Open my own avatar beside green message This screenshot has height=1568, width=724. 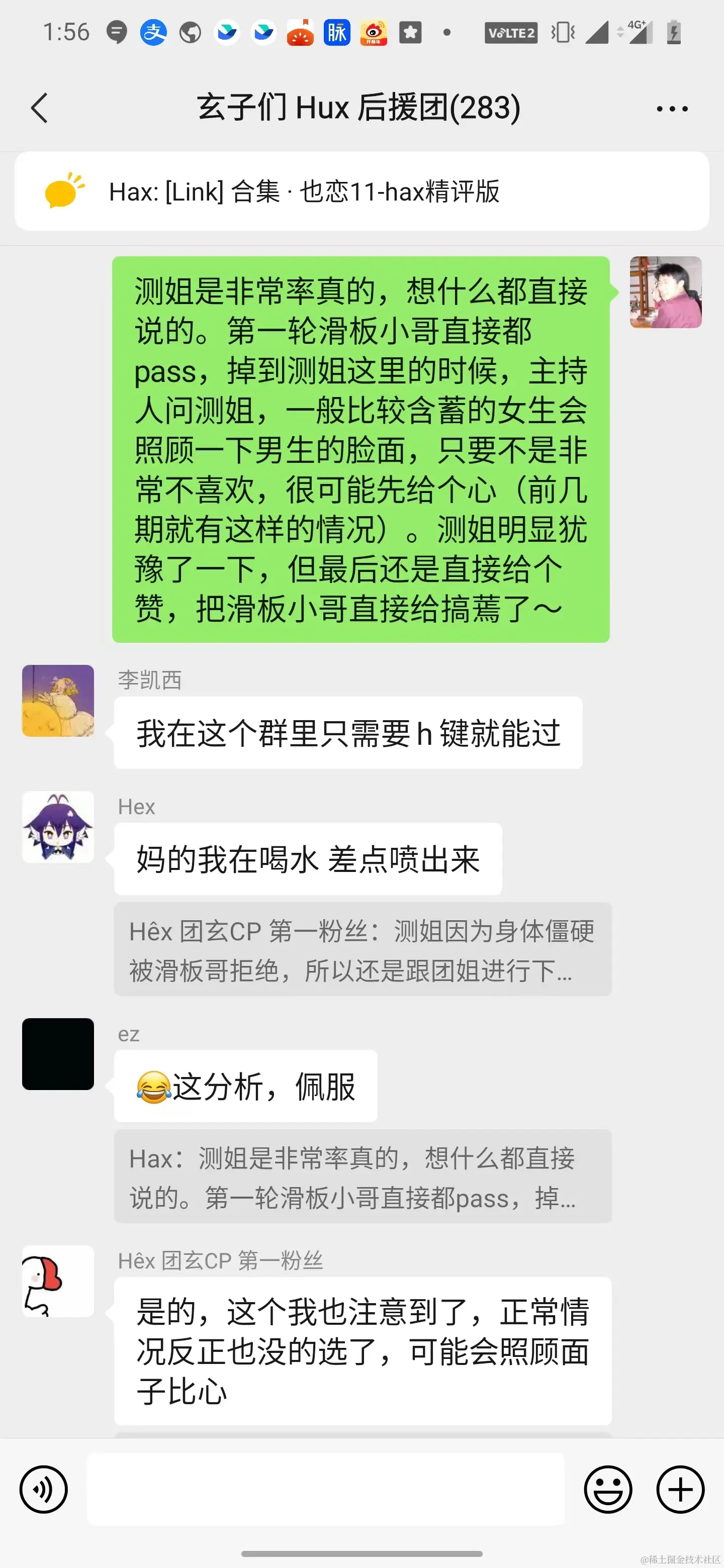pos(666,292)
